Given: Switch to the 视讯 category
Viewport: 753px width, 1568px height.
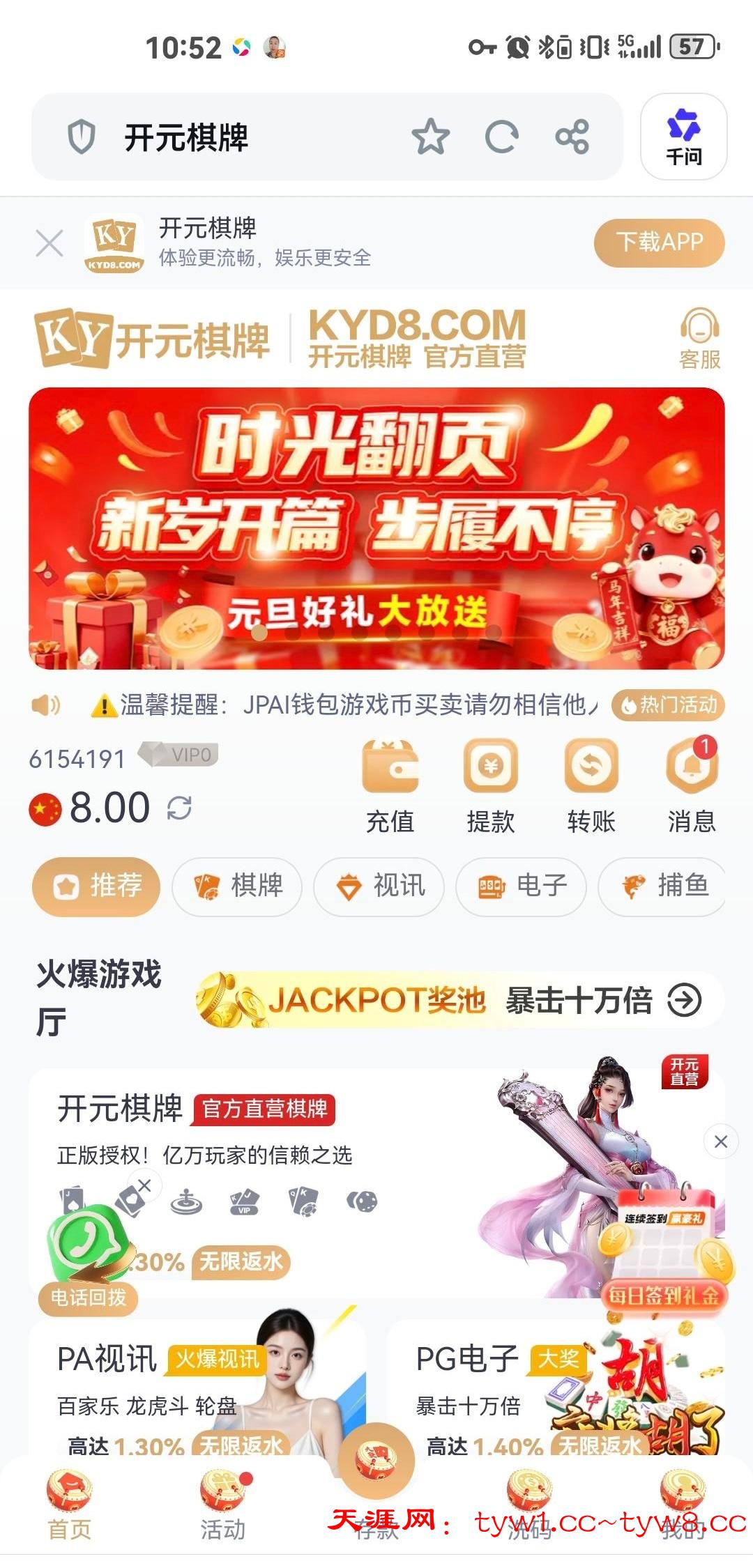Looking at the screenshot, I should [379, 886].
